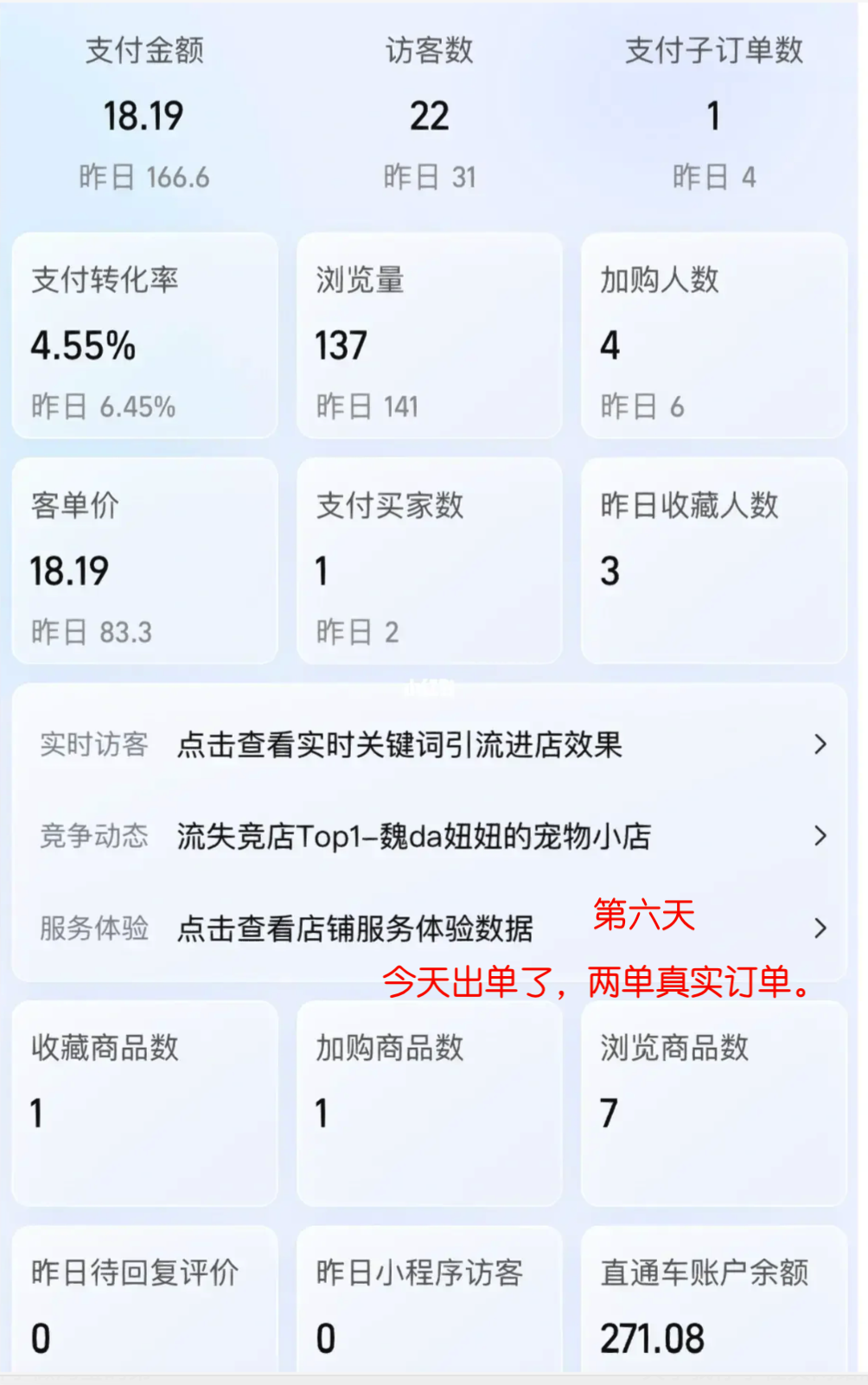Open the 加购人数 card
This screenshot has width=868, height=1385.
coord(713,336)
